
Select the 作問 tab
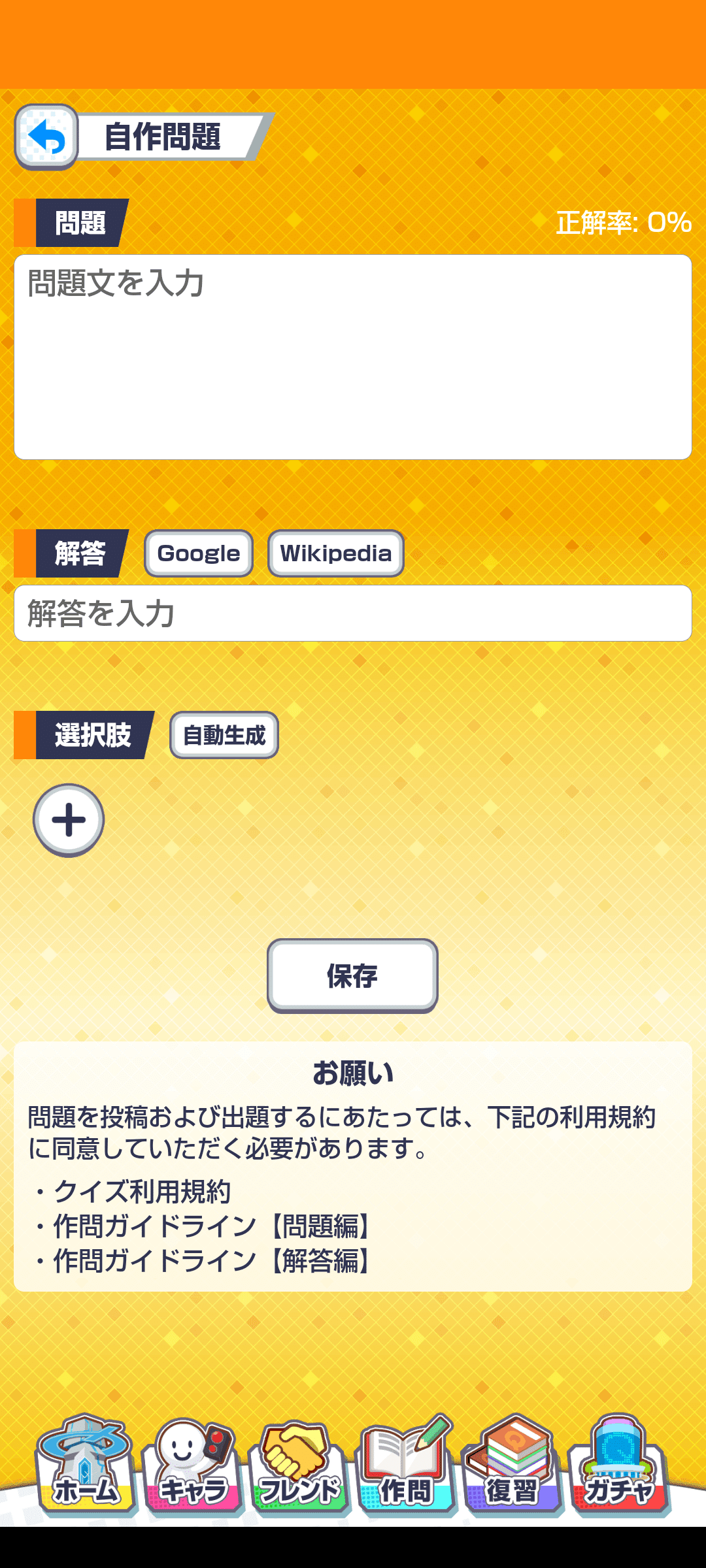406,1466
